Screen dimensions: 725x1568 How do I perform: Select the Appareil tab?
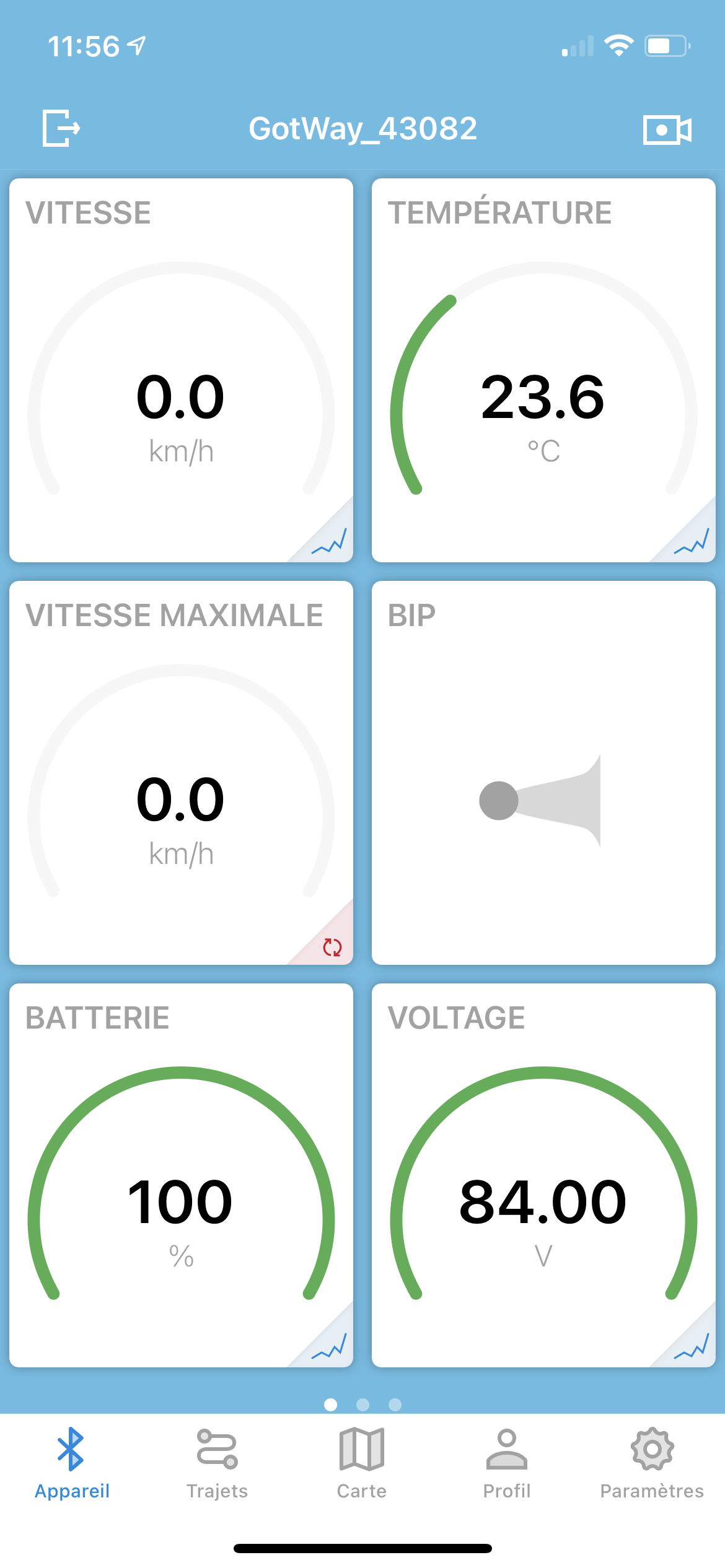pyautogui.click(x=72, y=1464)
